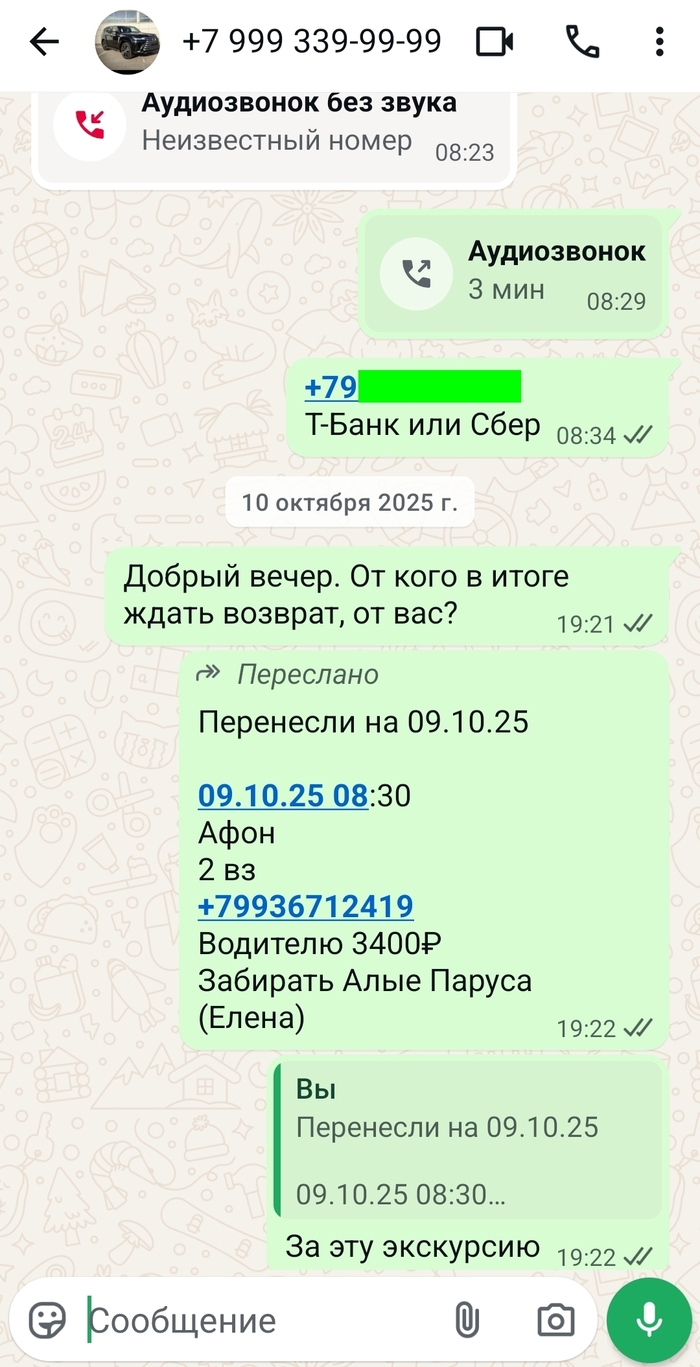Attach a file with the paperclip icon
This screenshot has height=1367, width=700.
pos(466,1320)
